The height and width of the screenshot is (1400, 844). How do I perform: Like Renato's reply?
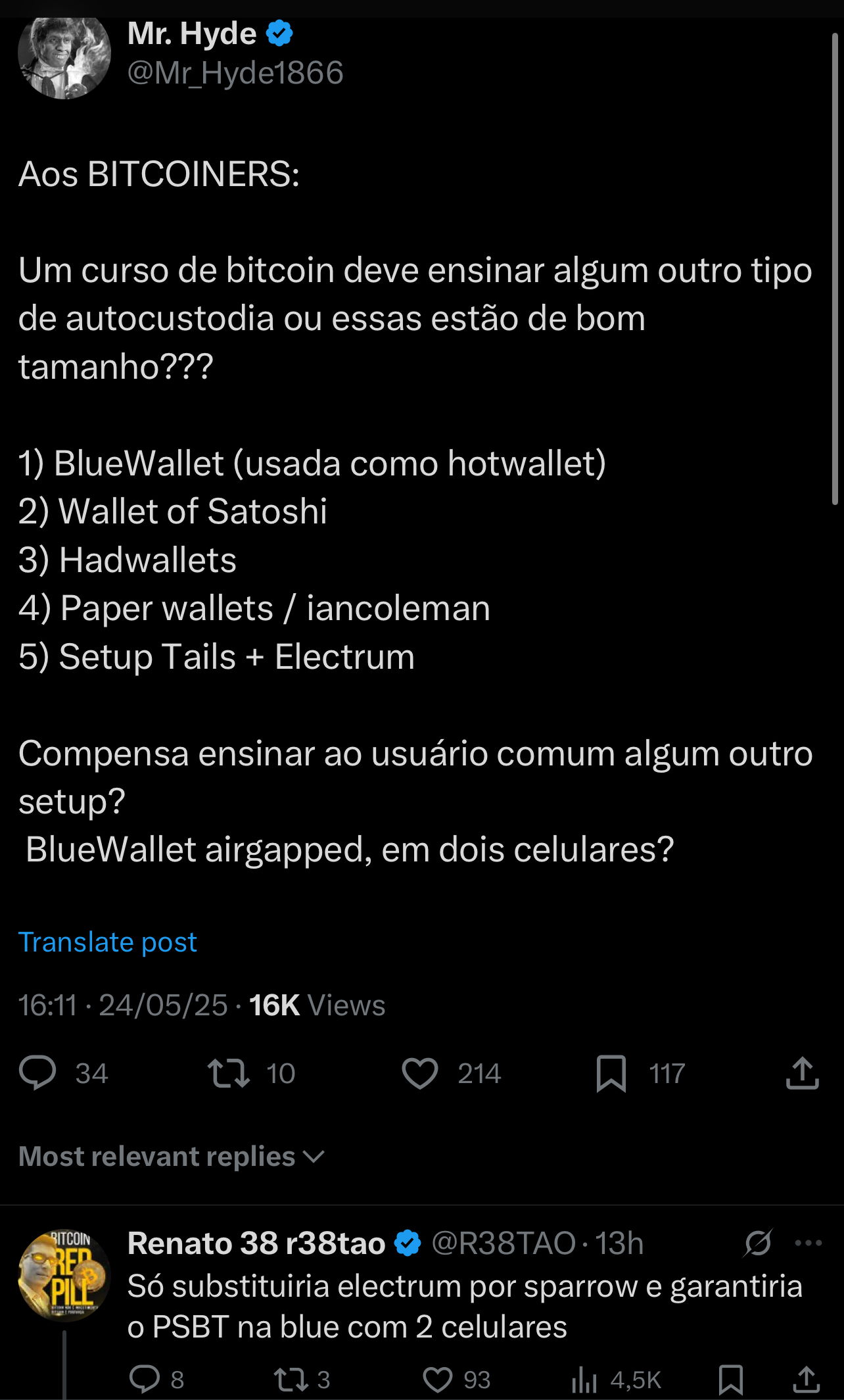(437, 1379)
